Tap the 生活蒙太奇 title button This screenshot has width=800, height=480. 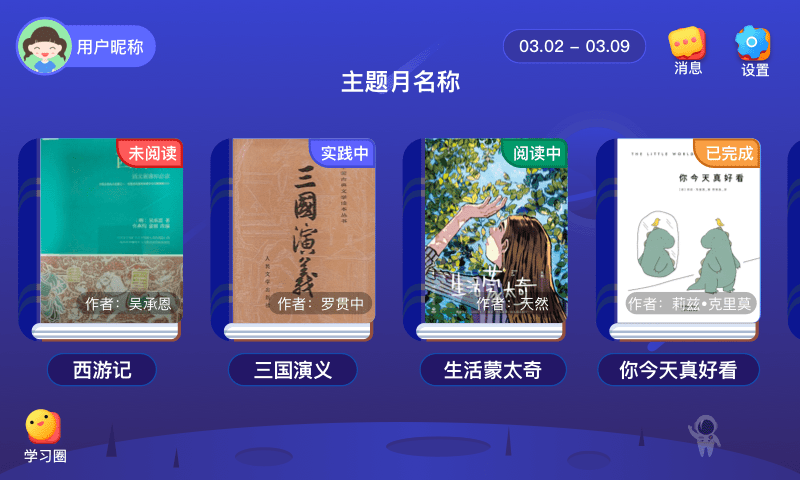click(493, 371)
